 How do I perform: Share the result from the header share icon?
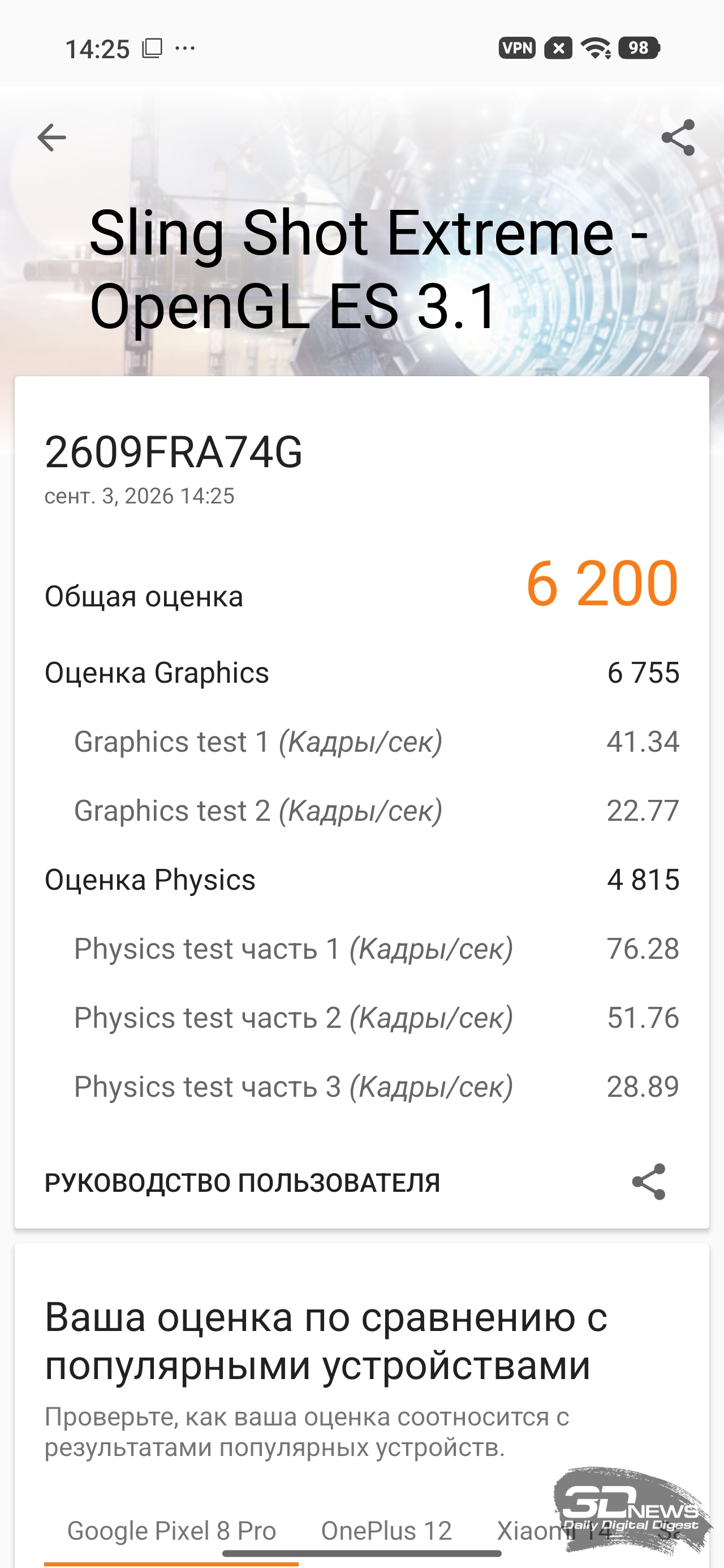(x=678, y=137)
